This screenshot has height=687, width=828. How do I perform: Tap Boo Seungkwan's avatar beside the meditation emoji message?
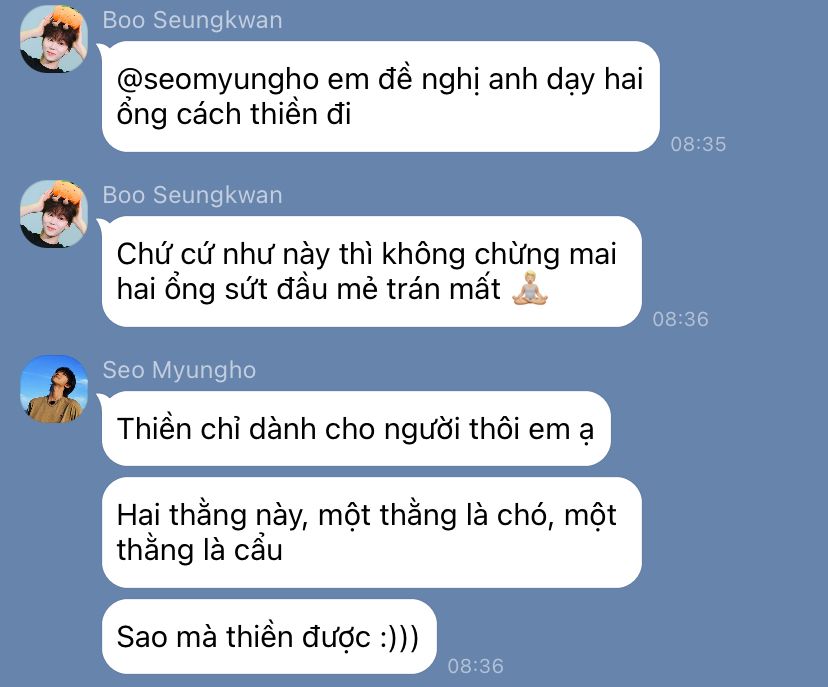[x=54, y=213]
